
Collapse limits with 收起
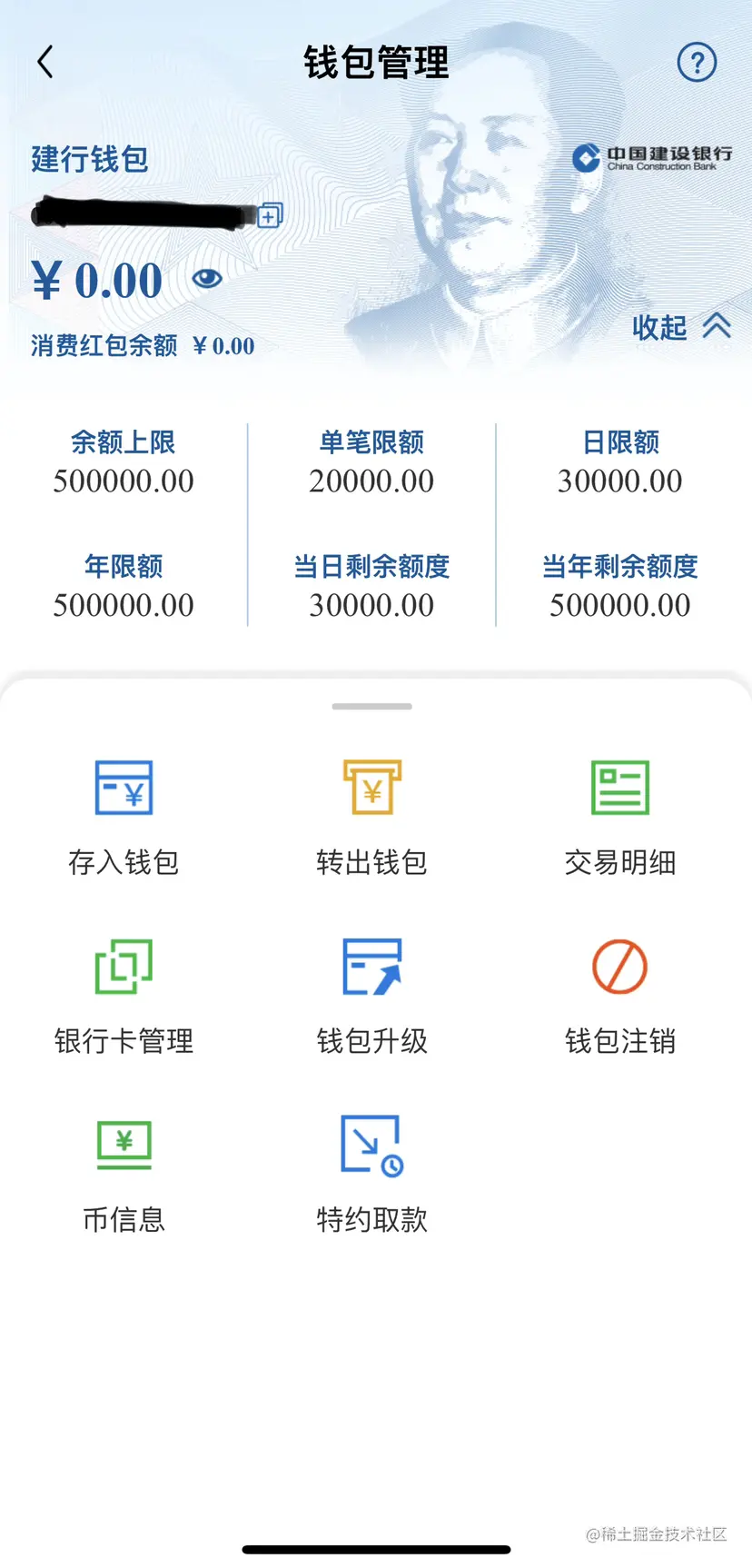coord(681,327)
